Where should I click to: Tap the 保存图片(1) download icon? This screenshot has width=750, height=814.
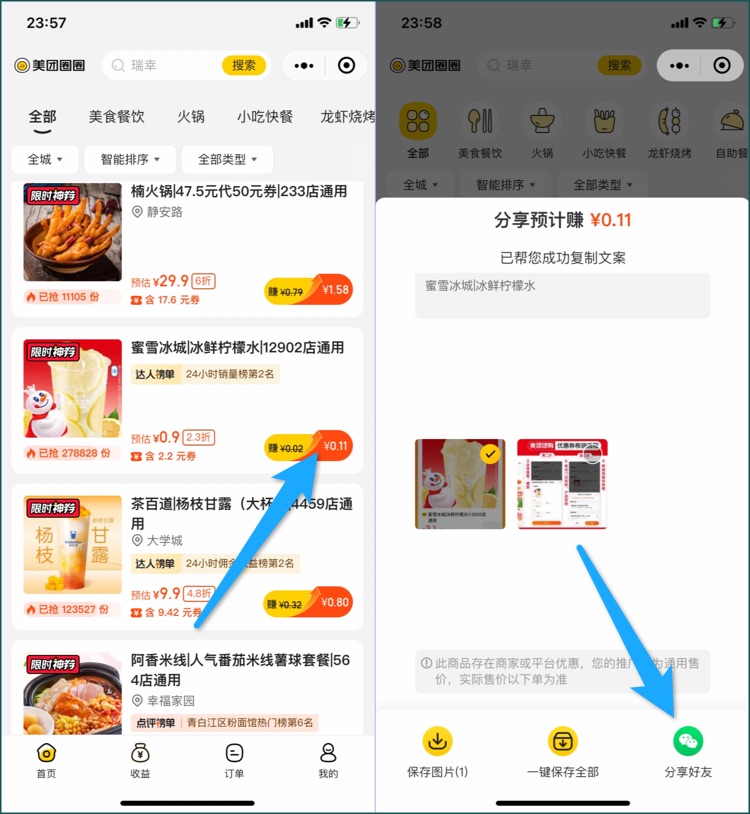[437, 741]
